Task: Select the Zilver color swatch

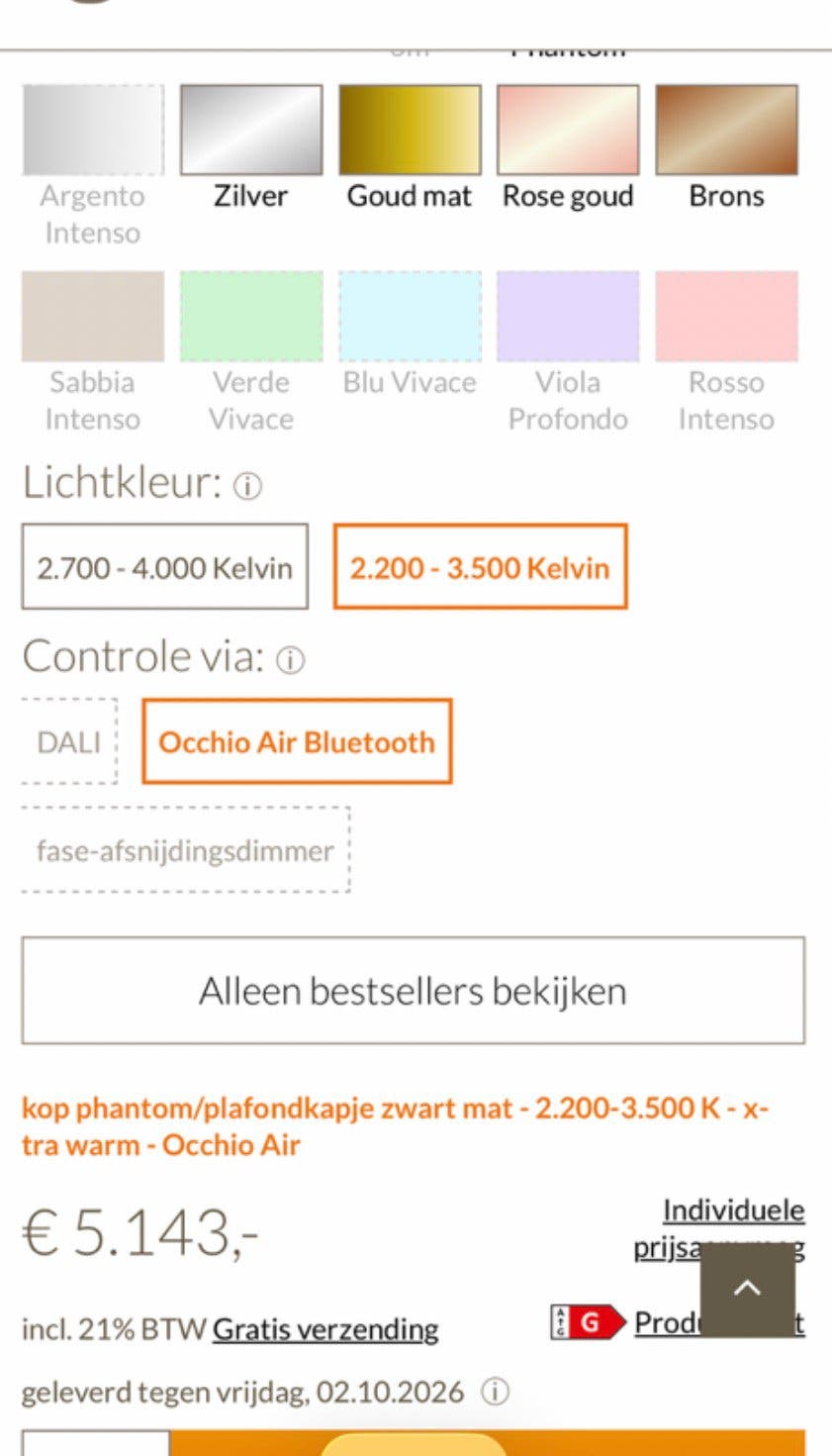Action: pos(251,130)
